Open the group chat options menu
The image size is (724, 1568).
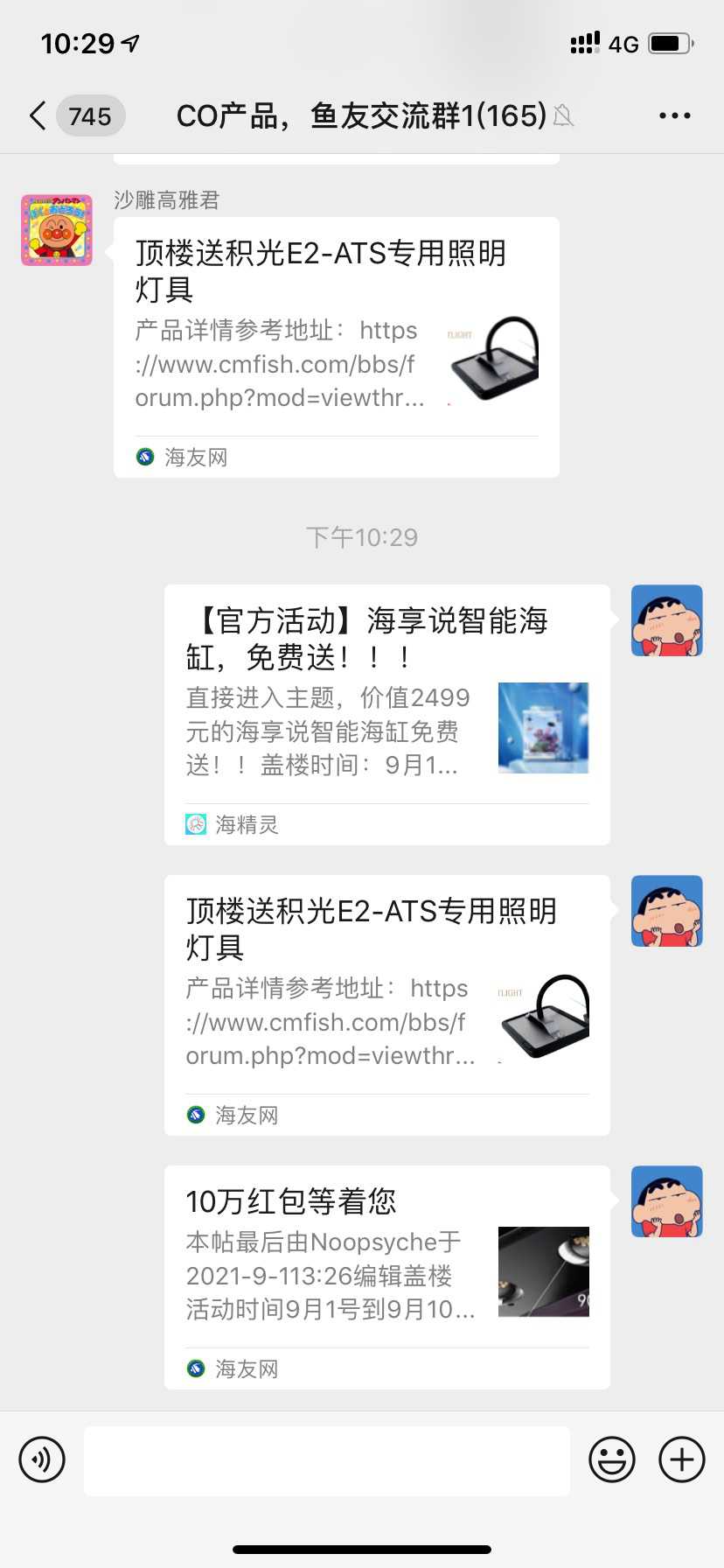coord(674,115)
